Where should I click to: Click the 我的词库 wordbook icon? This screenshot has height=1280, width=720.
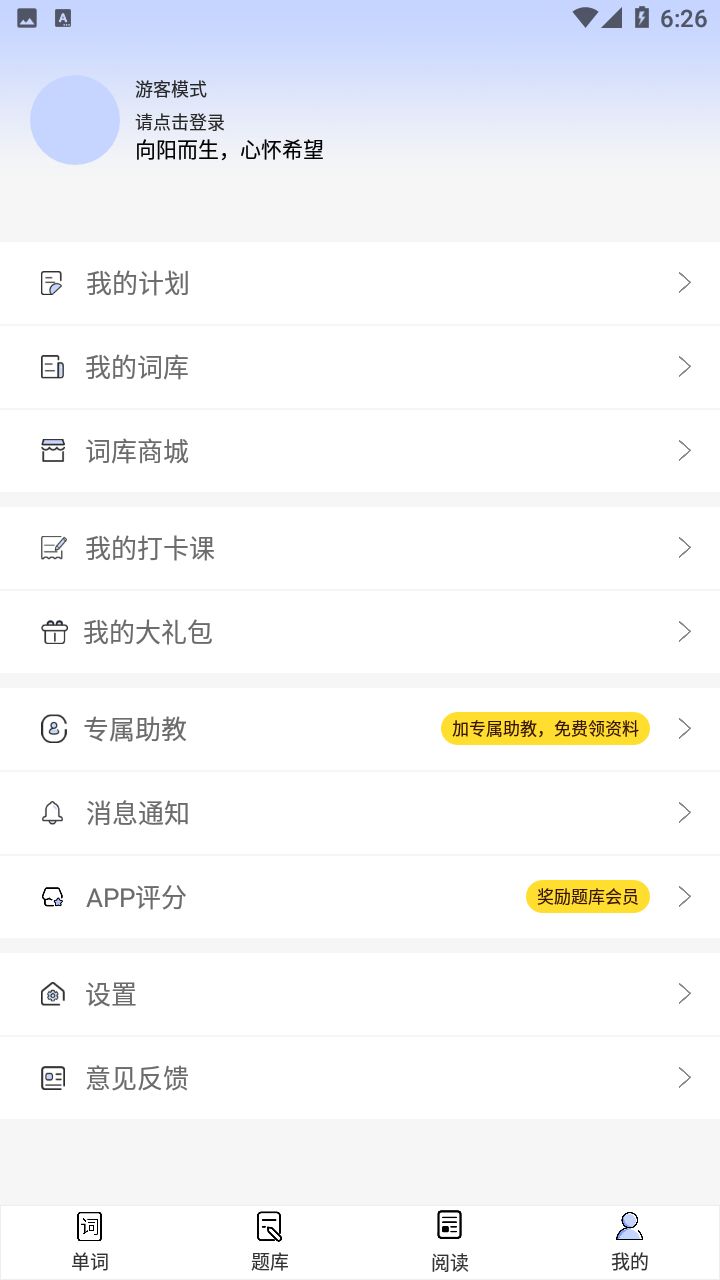(x=53, y=367)
